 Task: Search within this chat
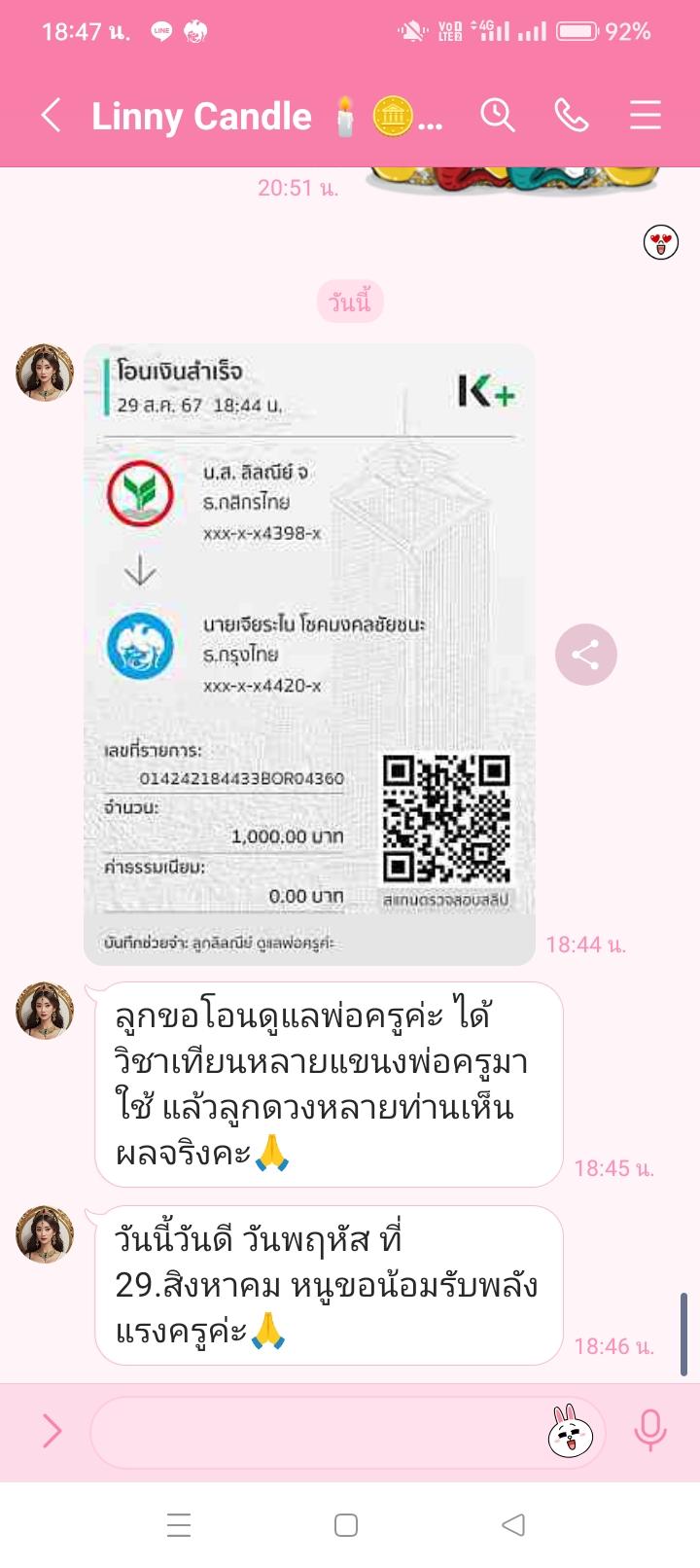(x=497, y=116)
